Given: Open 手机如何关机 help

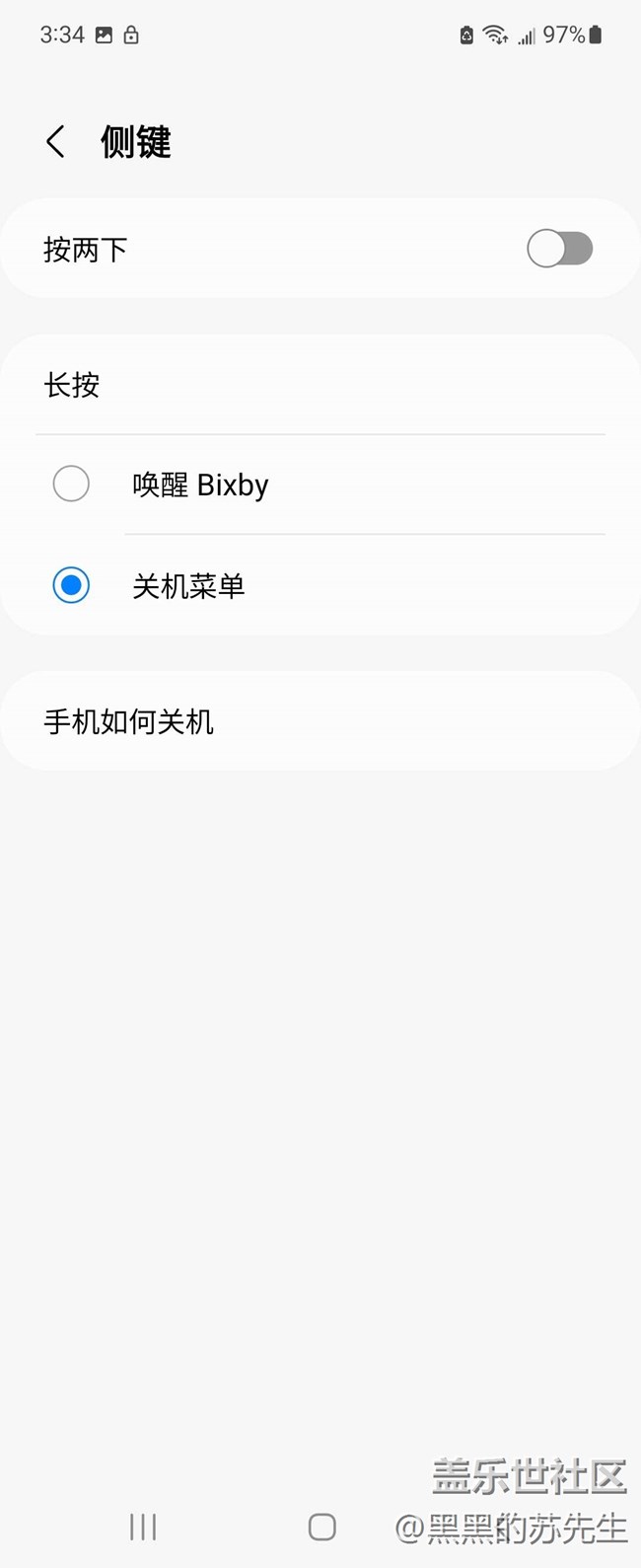Looking at the screenshot, I should pos(128,722).
